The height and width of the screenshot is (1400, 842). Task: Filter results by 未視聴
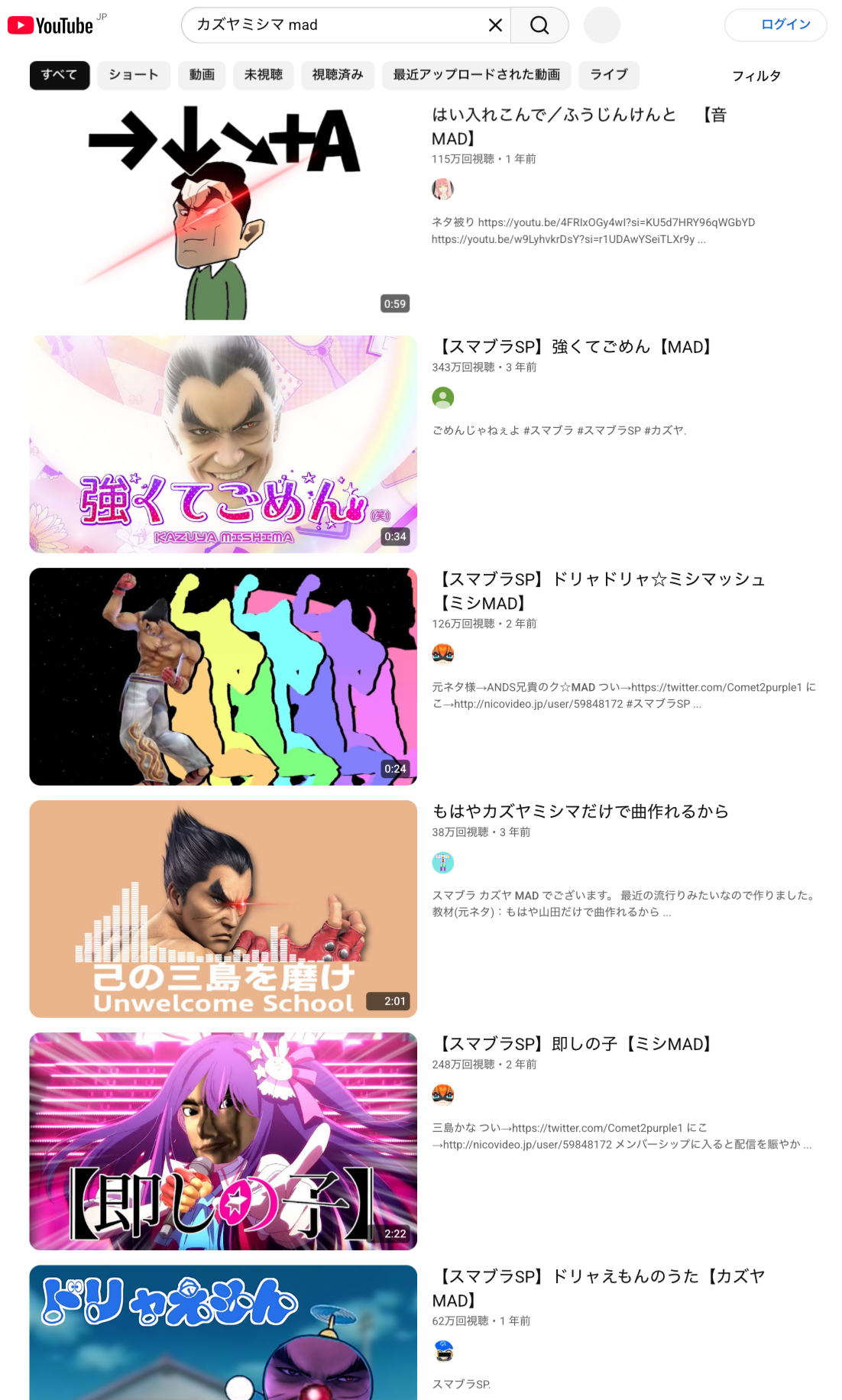[263, 75]
